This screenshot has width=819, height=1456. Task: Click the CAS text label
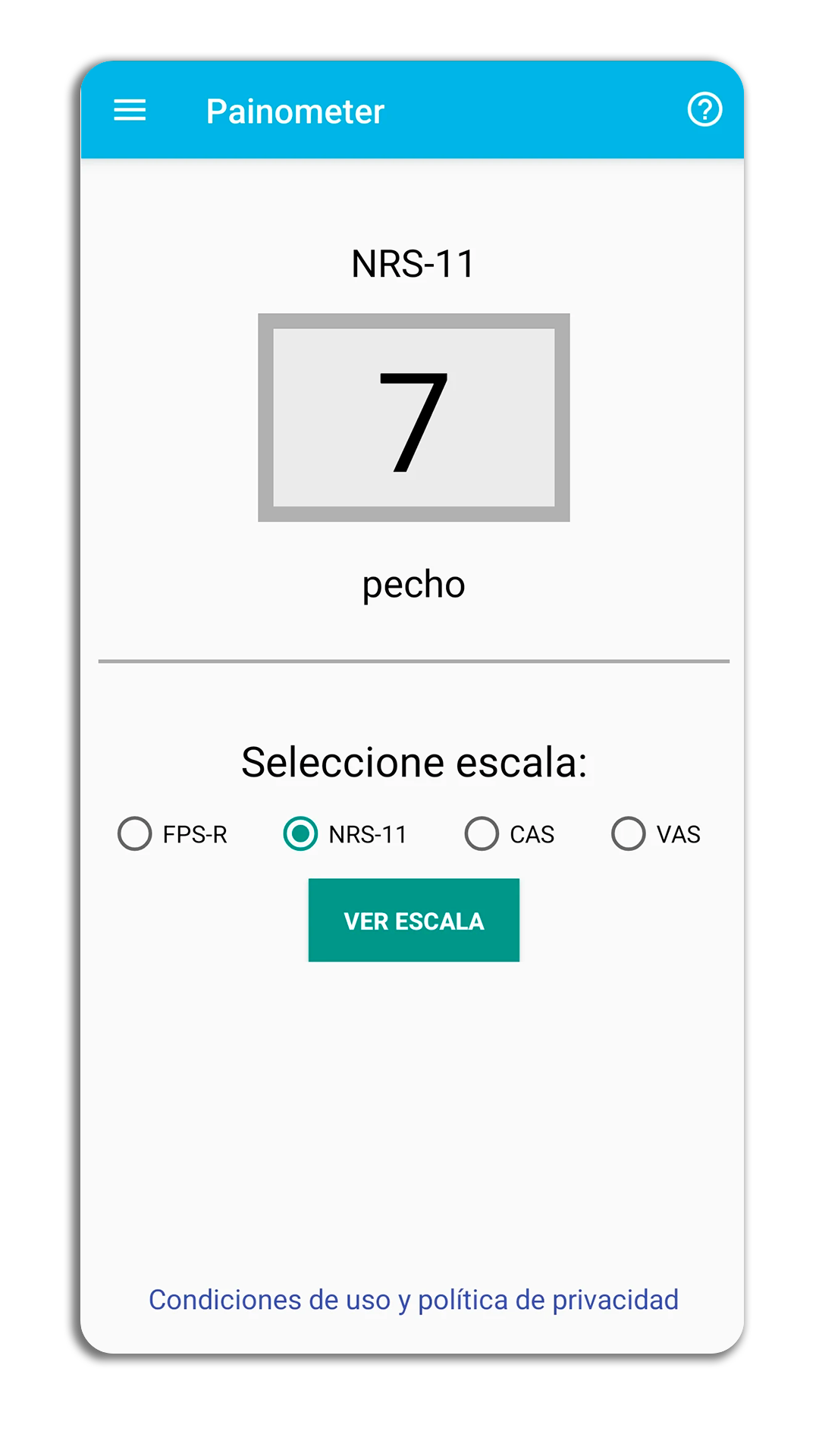click(x=533, y=834)
